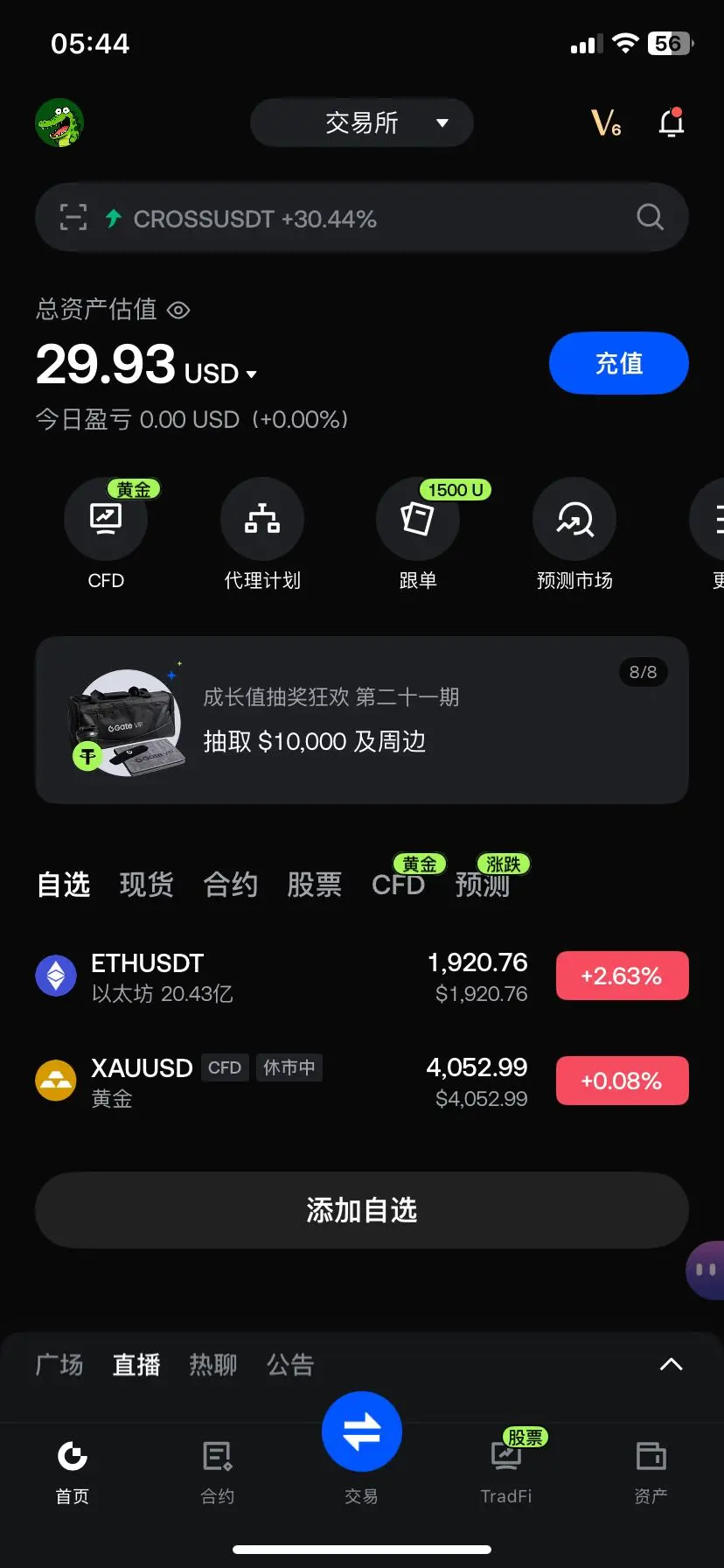Viewport: 724px width, 1568px height.
Task: Expand the 交易所 dropdown
Action: pos(362,122)
